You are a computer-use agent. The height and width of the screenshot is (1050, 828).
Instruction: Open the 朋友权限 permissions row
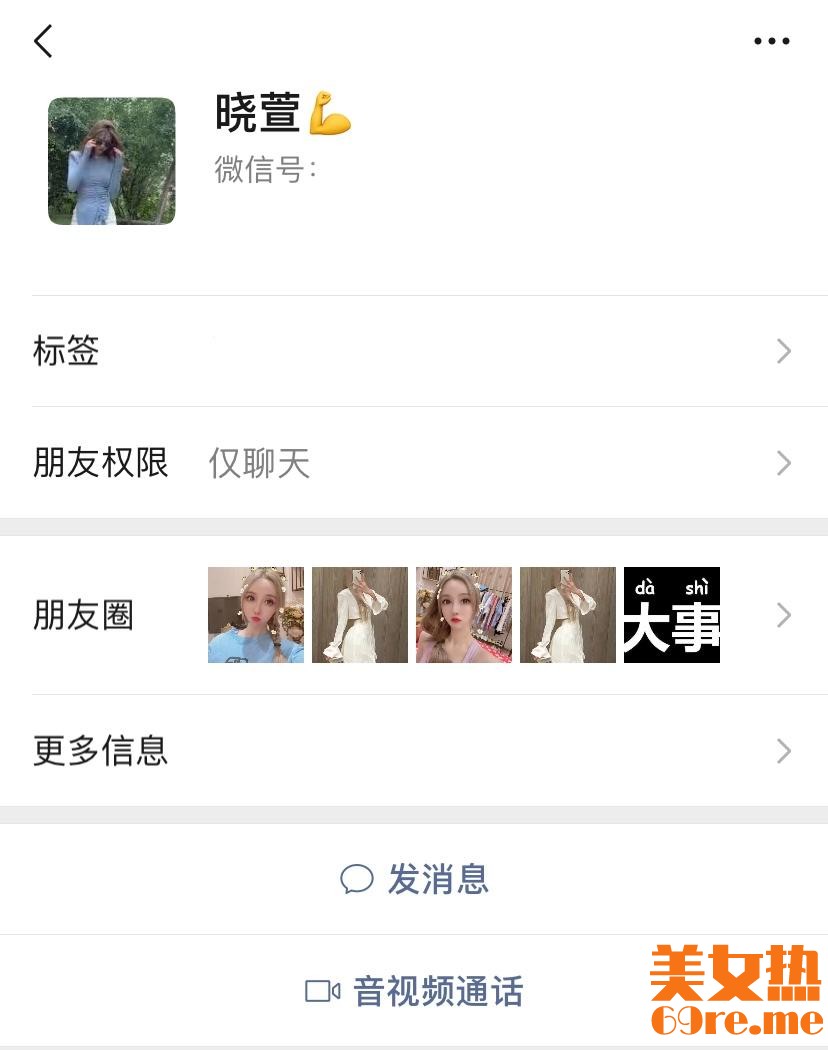pos(412,463)
